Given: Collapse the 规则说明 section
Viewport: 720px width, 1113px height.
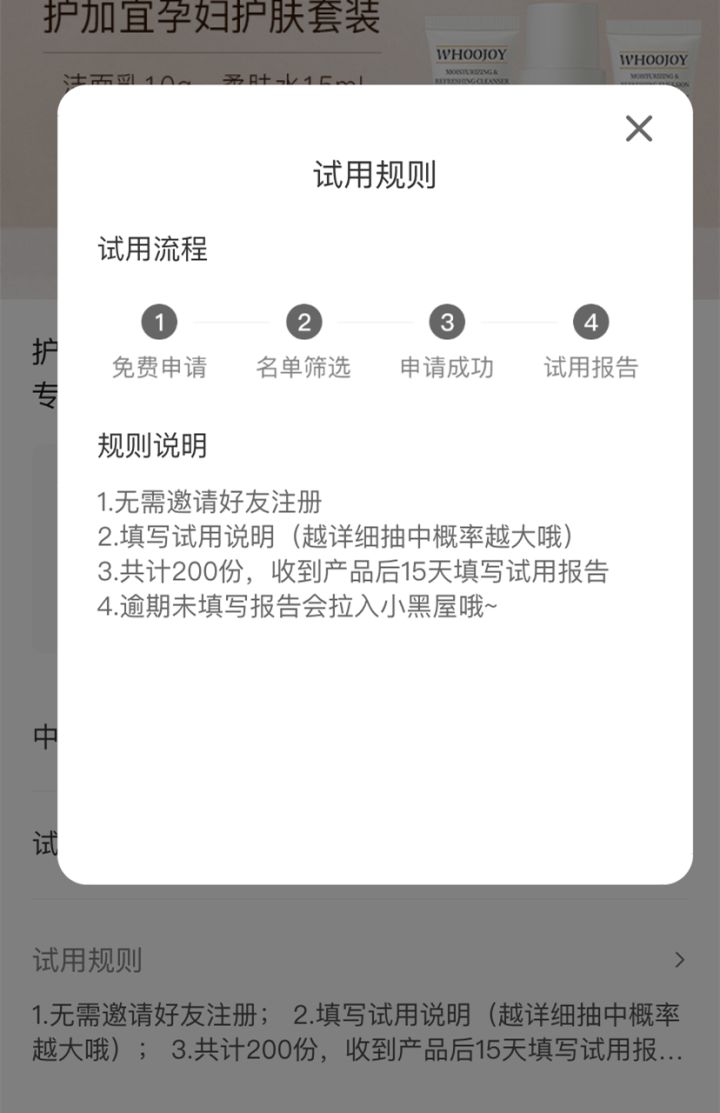Looking at the screenshot, I should click(x=152, y=446).
